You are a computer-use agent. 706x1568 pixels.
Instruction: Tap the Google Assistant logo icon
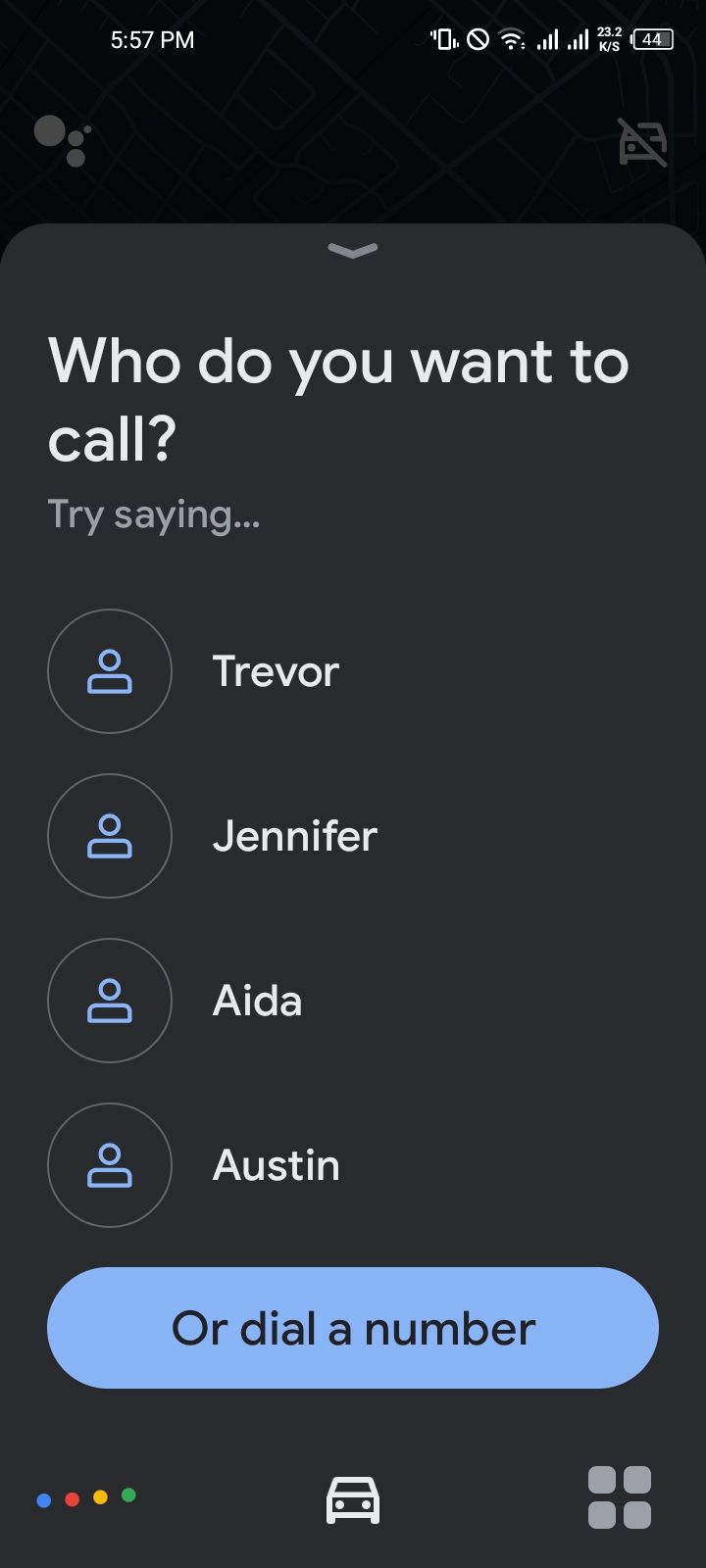(63, 140)
